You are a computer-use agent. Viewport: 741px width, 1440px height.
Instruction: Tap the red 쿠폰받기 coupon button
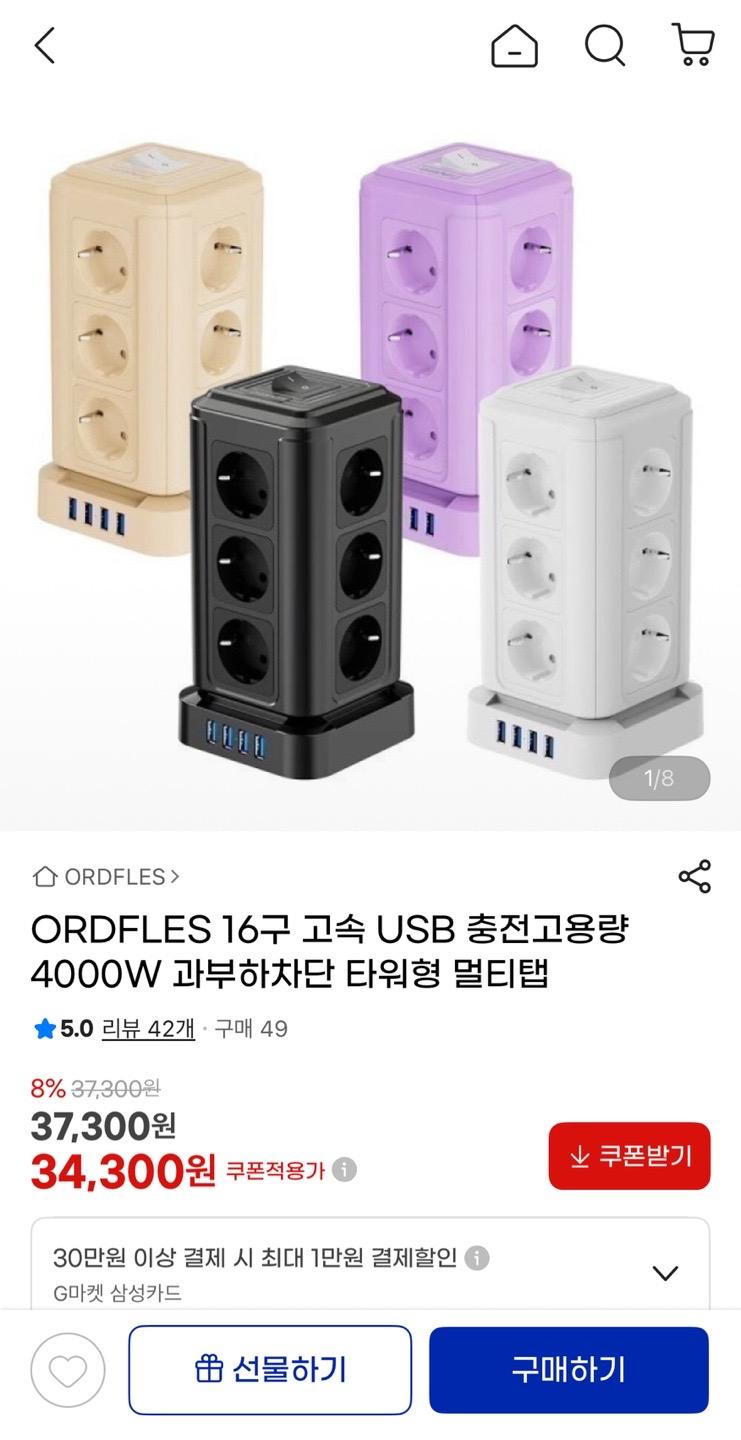click(628, 1156)
